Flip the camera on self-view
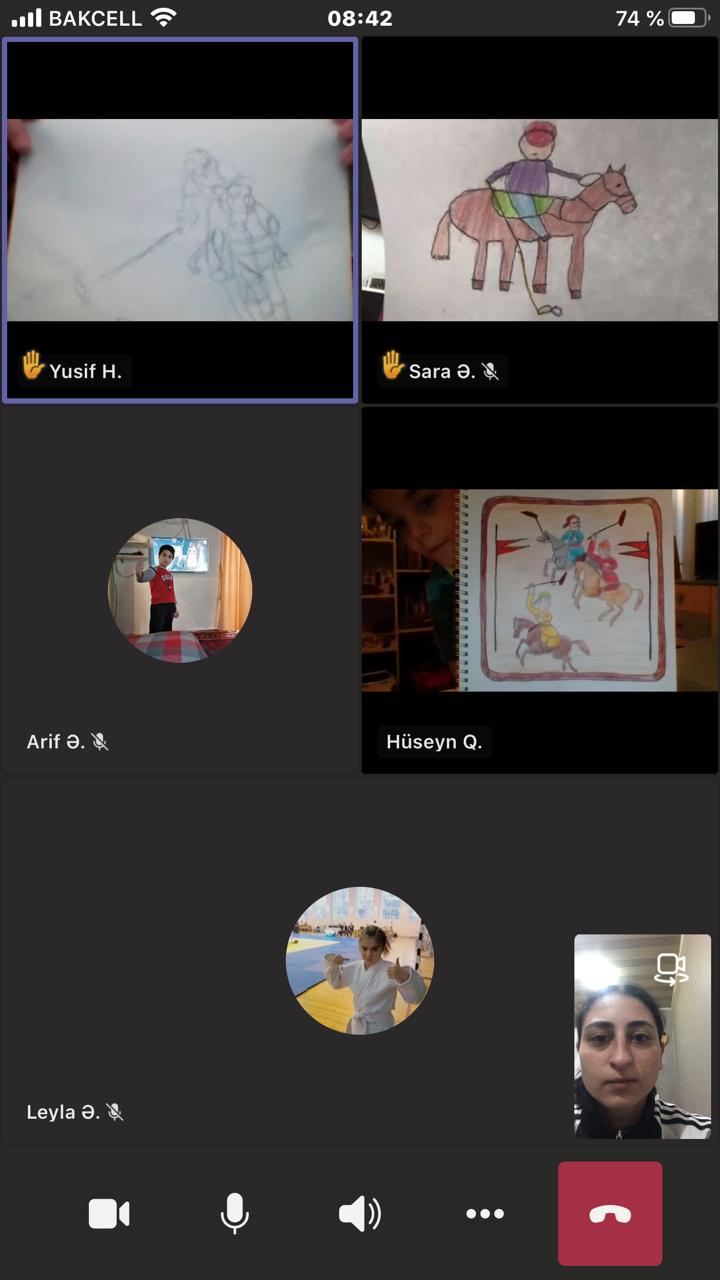Viewport: 720px width, 1280px height. (670, 968)
